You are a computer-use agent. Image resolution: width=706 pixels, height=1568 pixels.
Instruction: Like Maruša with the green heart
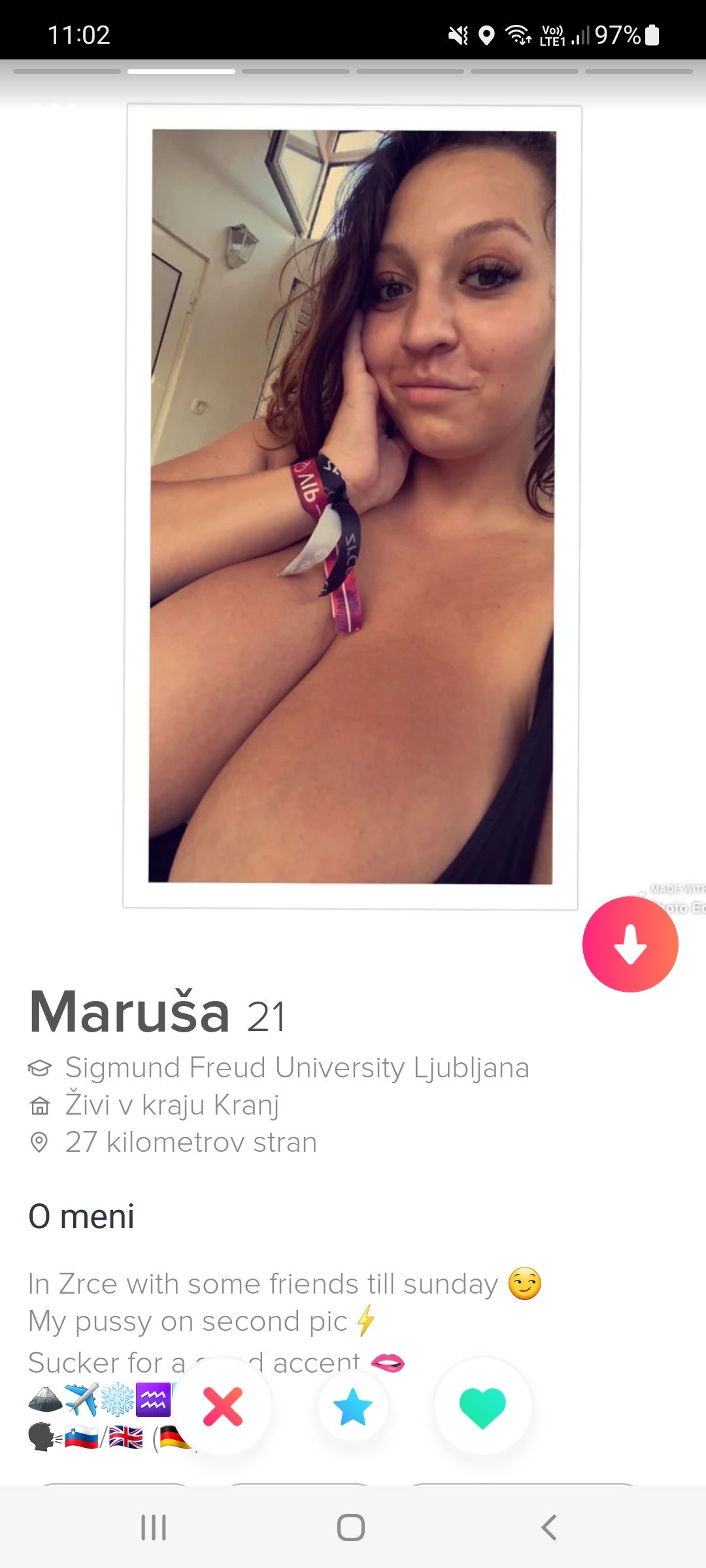point(483,1406)
